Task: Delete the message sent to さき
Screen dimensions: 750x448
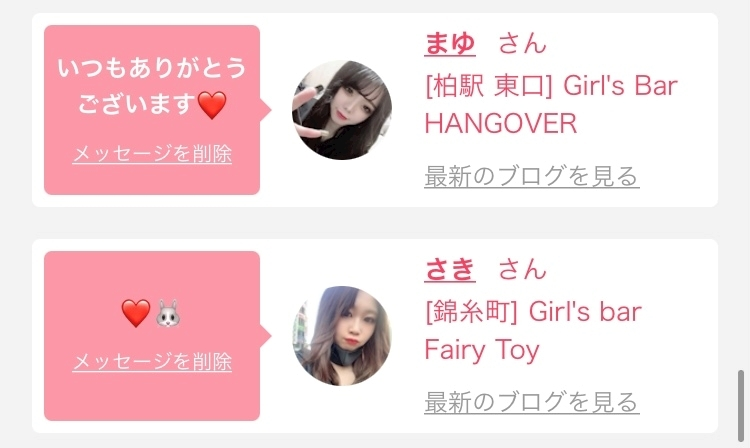Action: click(x=152, y=361)
